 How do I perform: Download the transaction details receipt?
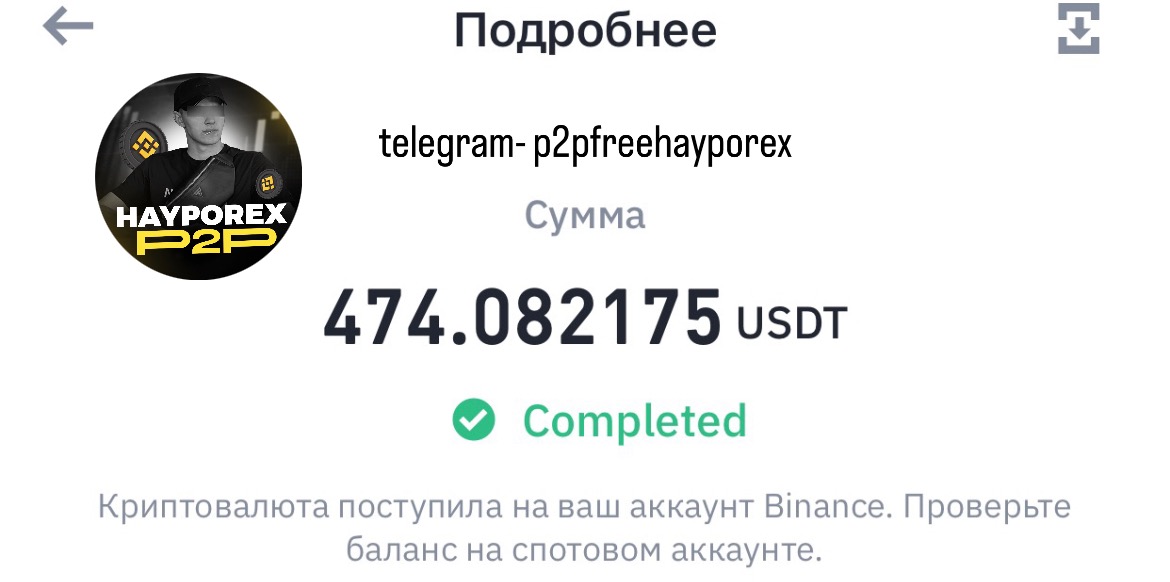(x=1079, y=29)
